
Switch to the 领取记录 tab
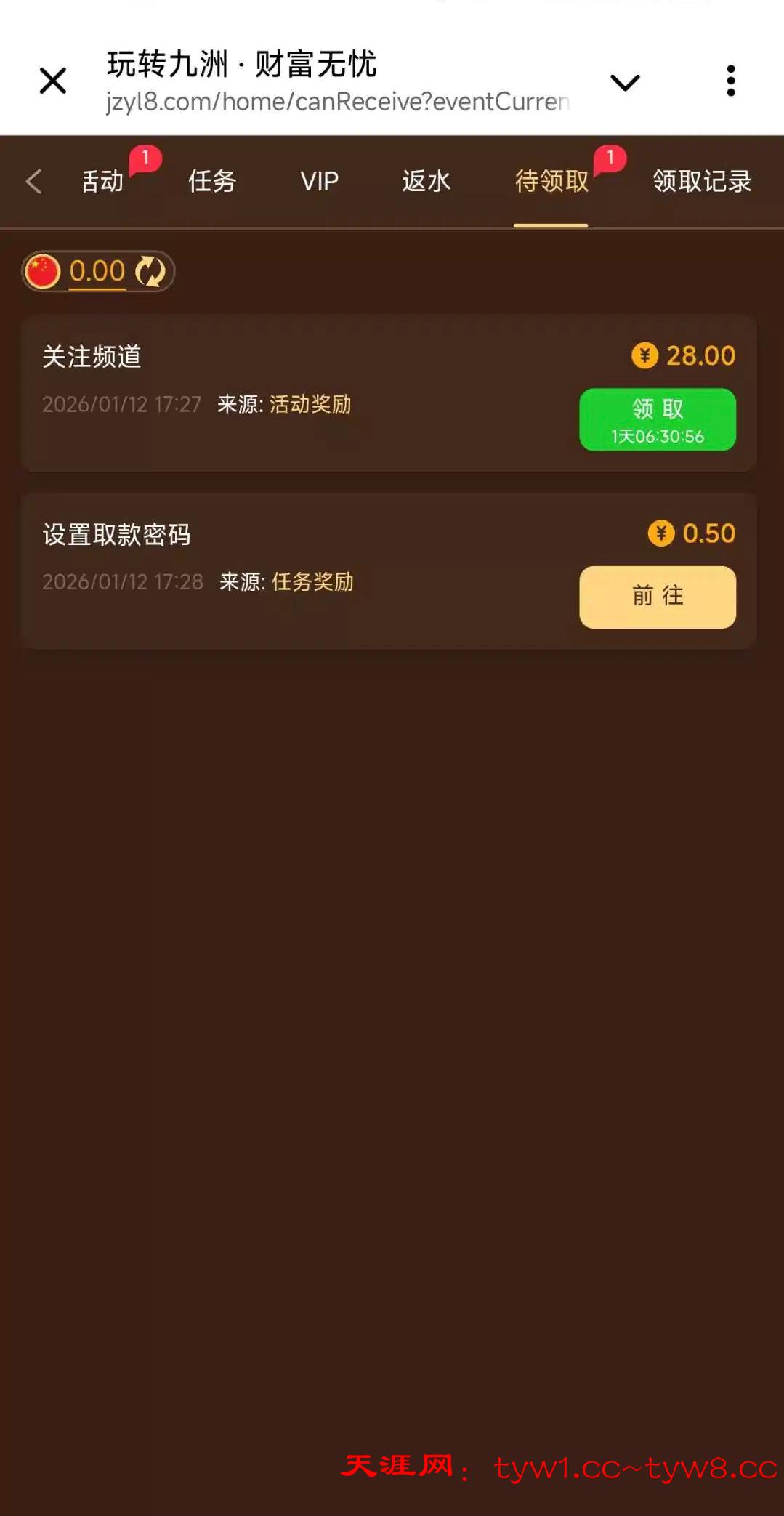tap(701, 181)
